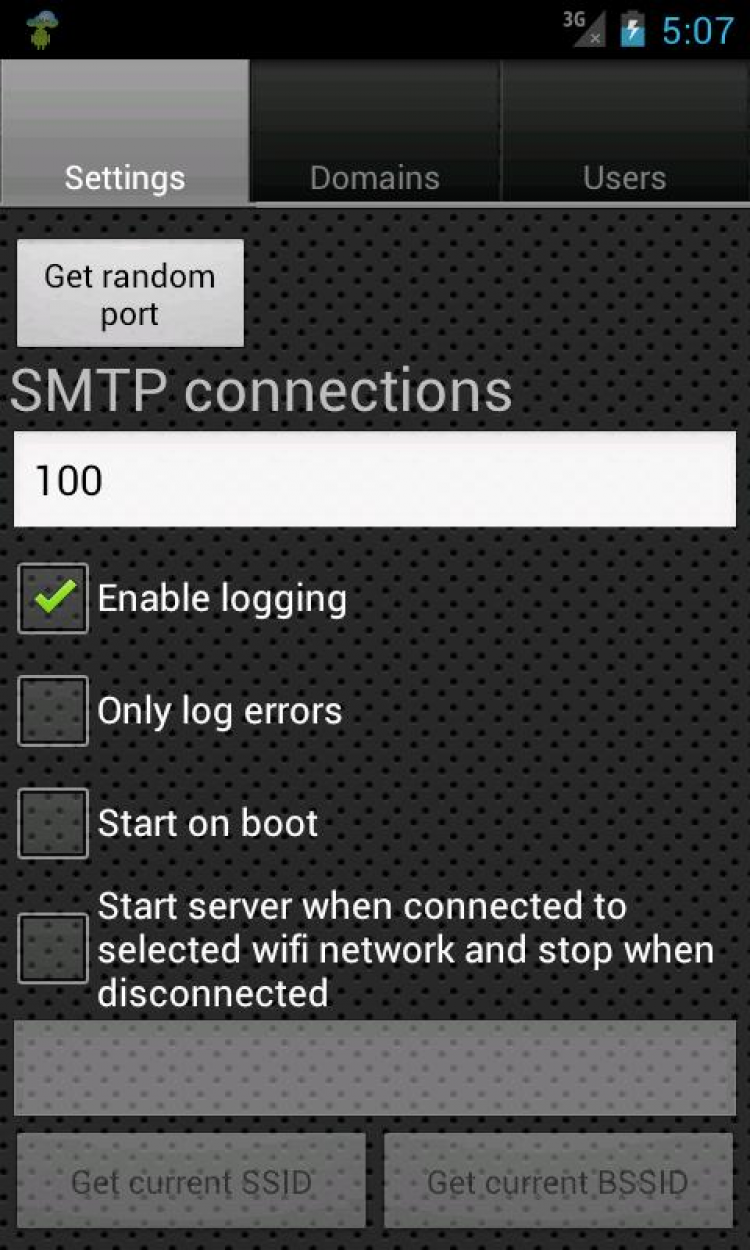Tap Get current SSID button
750x1250 pixels.
click(x=191, y=1182)
